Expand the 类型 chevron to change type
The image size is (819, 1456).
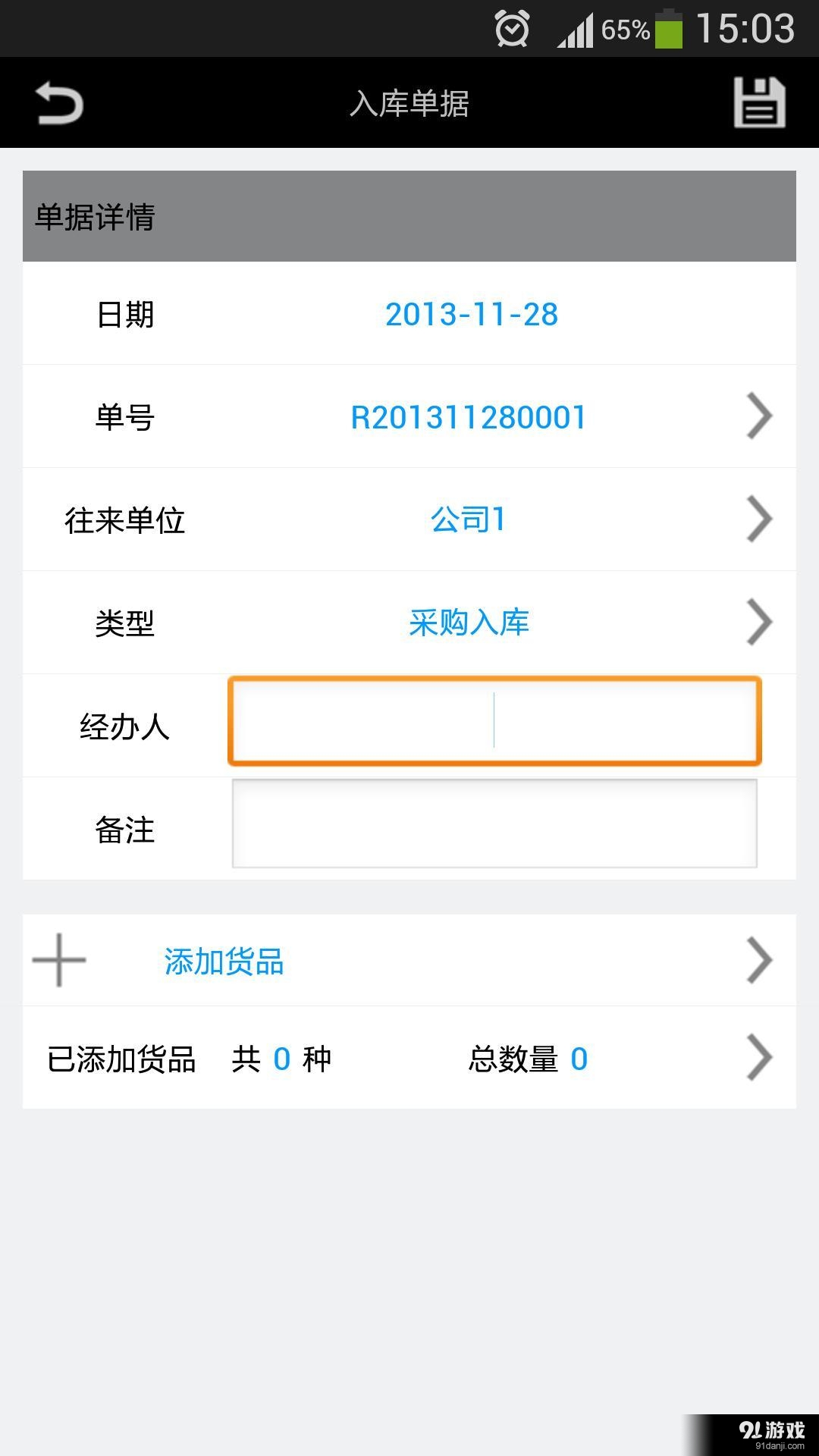point(758,622)
